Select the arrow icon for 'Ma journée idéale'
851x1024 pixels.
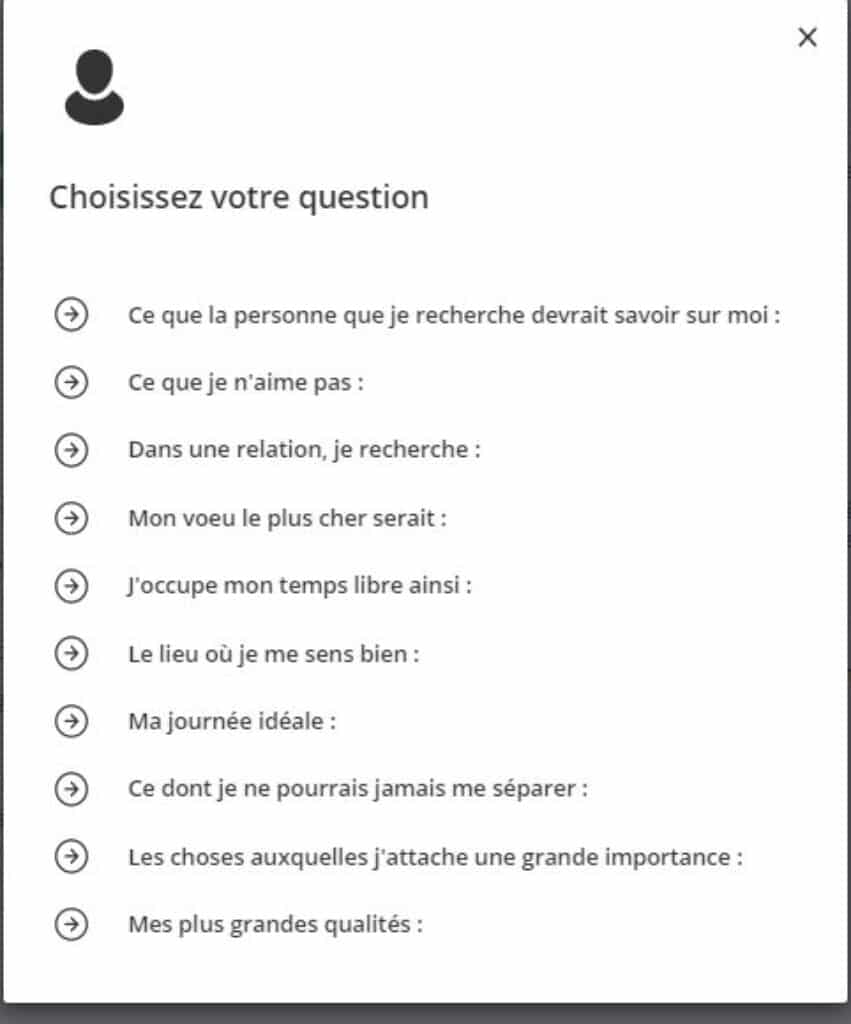point(70,721)
